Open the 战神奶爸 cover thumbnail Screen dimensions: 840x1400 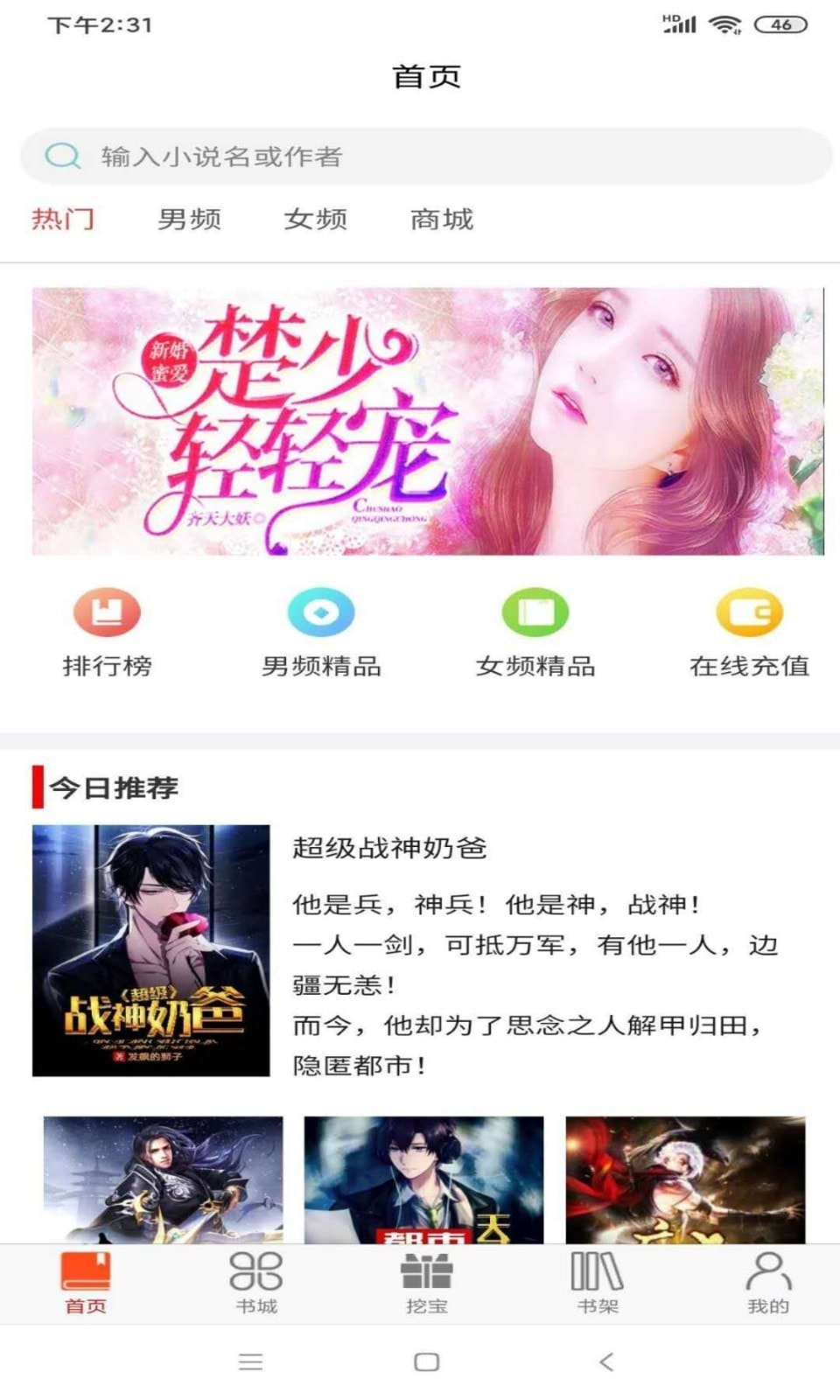(x=153, y=954)
